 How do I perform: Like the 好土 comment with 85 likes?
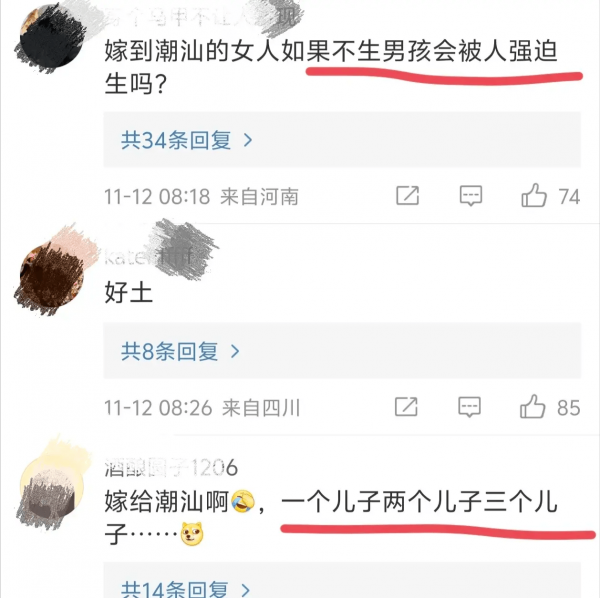535,407
